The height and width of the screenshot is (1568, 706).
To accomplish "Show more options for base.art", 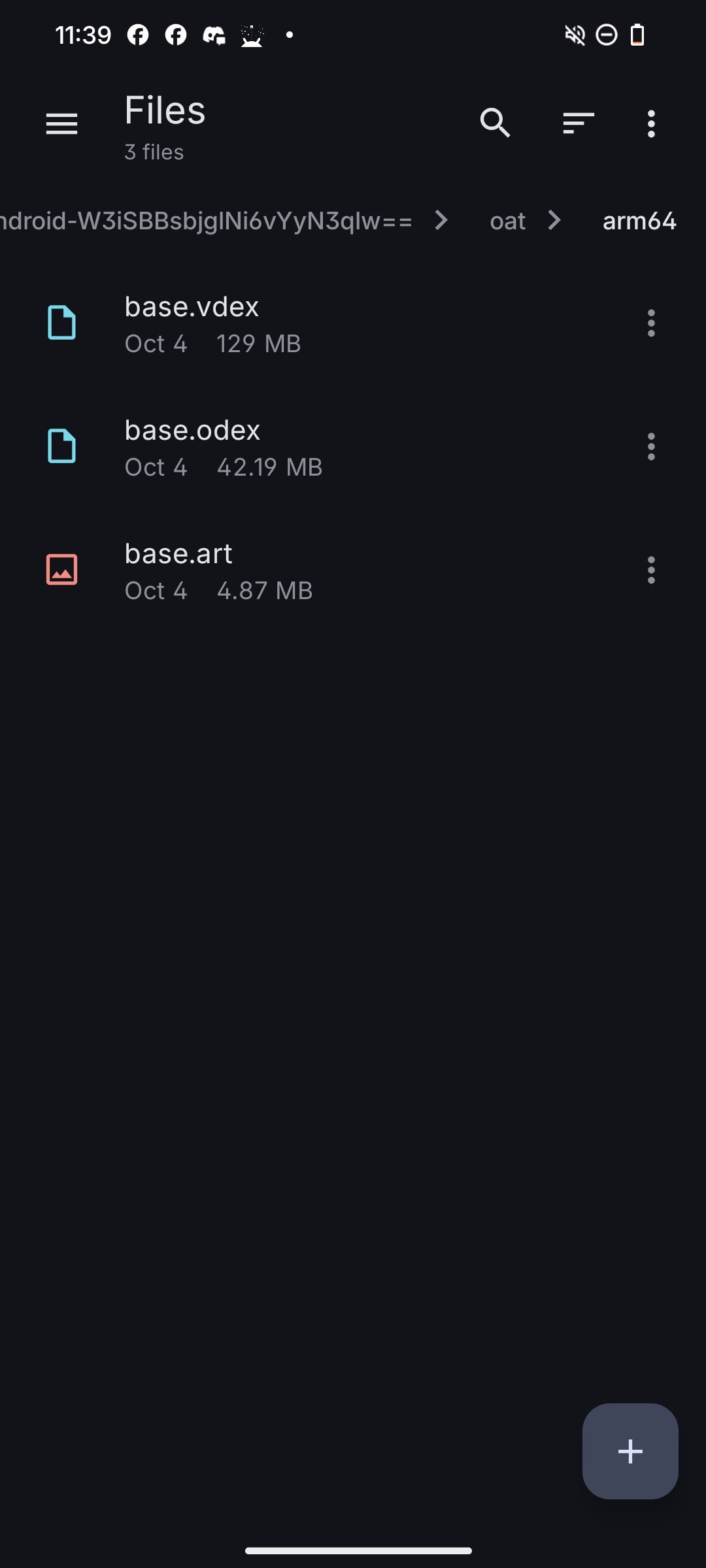I will tap(650, 570).
